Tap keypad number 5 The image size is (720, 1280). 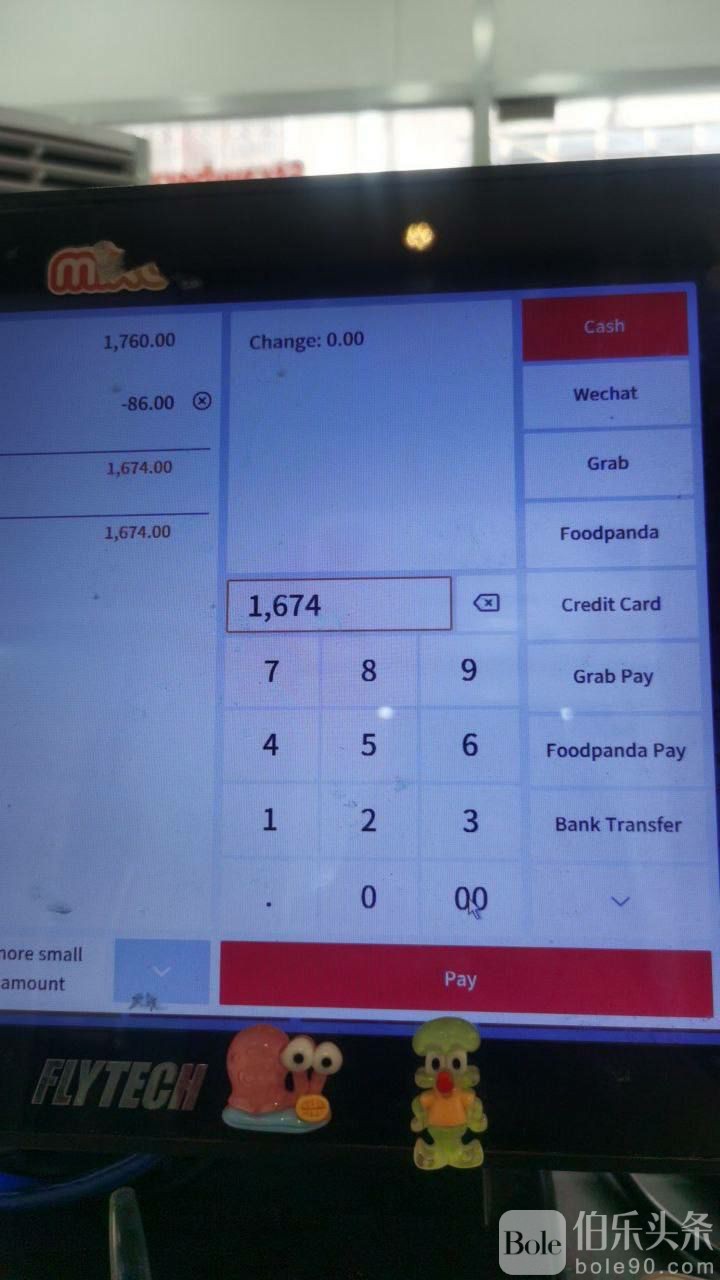click(x=369, y=746)
